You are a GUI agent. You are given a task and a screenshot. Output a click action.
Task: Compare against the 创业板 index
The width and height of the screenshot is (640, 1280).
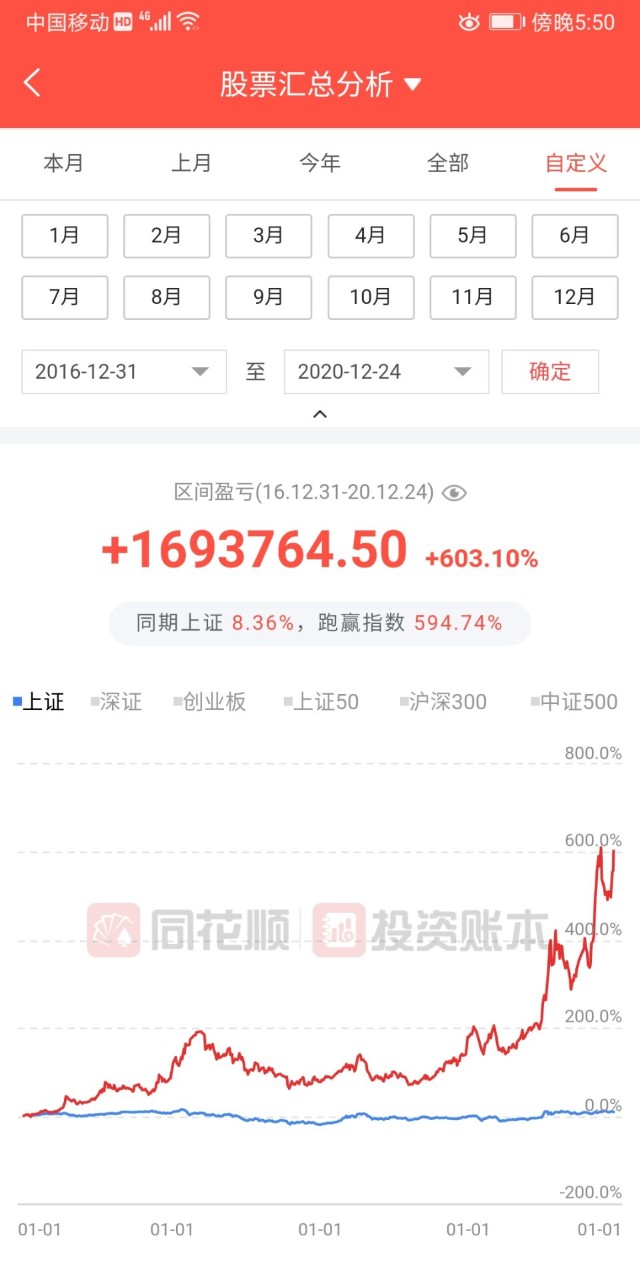click(x=209, y=702)
